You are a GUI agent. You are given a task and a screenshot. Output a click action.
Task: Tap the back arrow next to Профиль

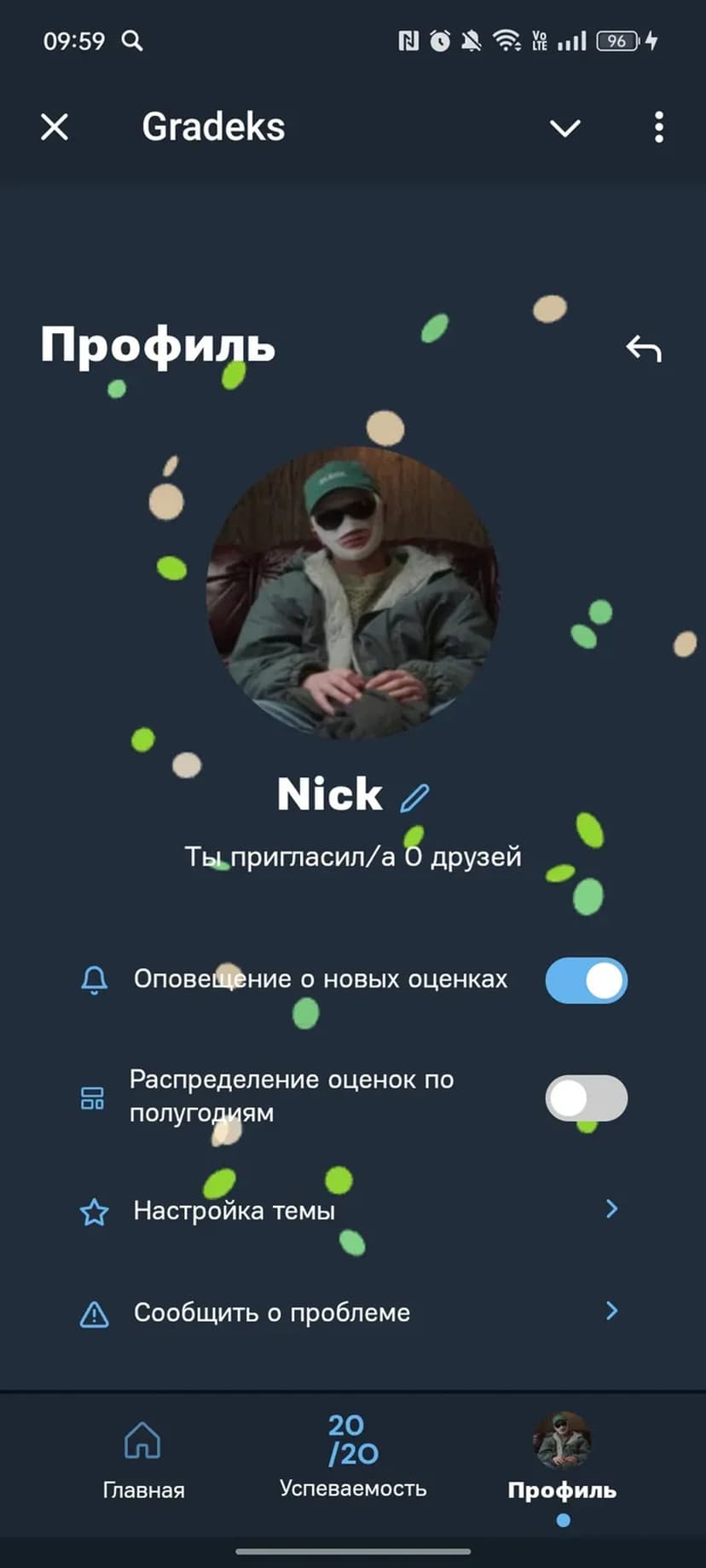[644, 349]
